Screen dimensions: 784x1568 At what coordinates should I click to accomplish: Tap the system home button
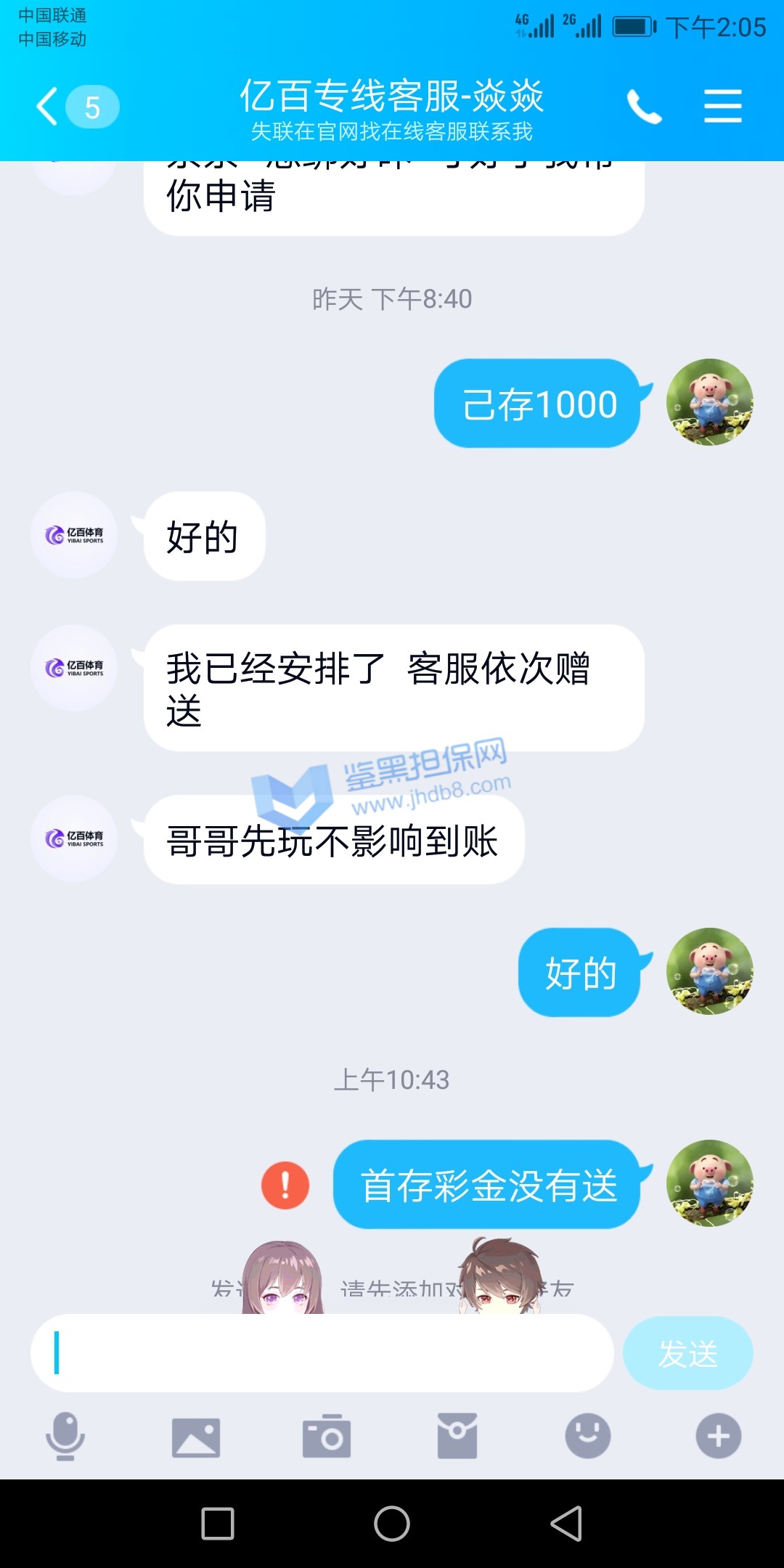click(392, 1523)
